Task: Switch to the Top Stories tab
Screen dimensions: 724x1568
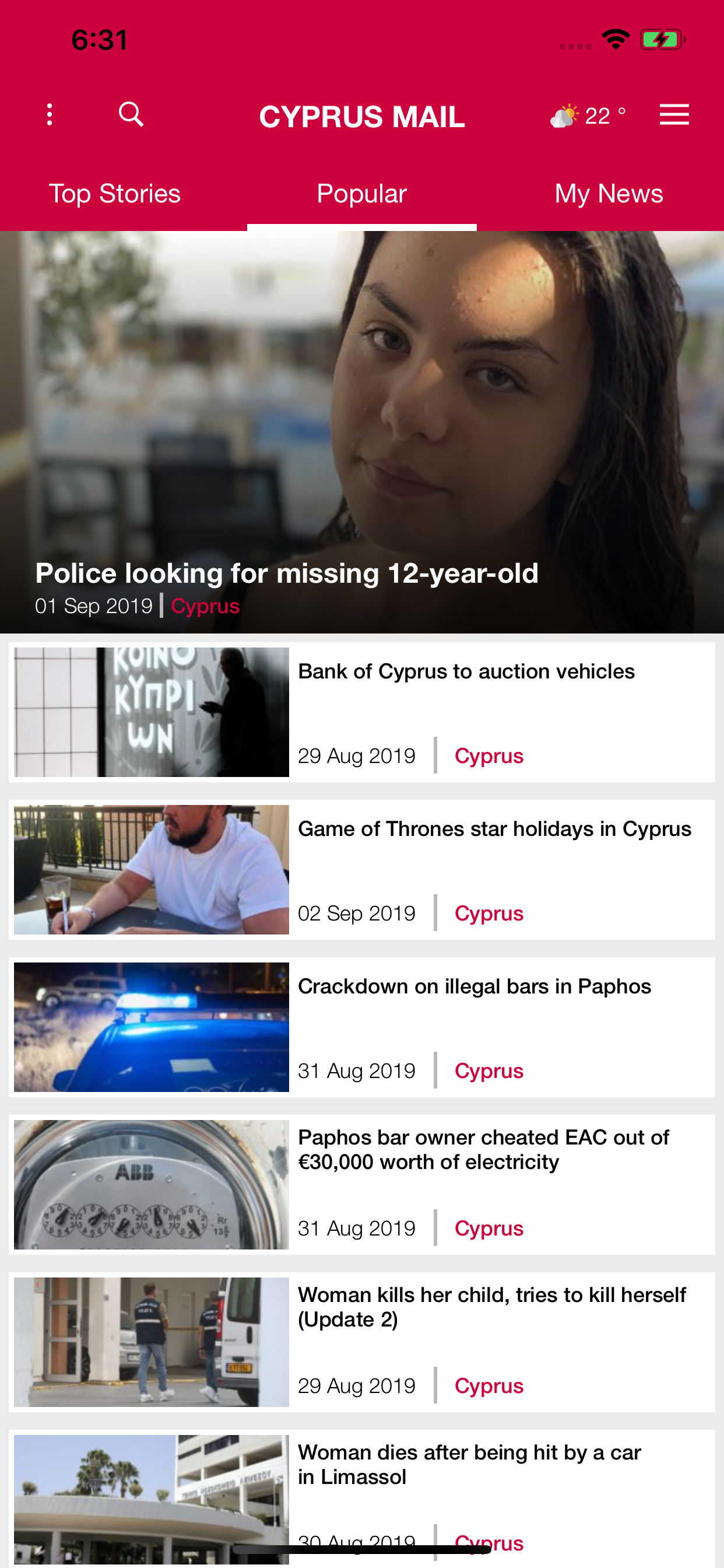Action: coord(114,194)
